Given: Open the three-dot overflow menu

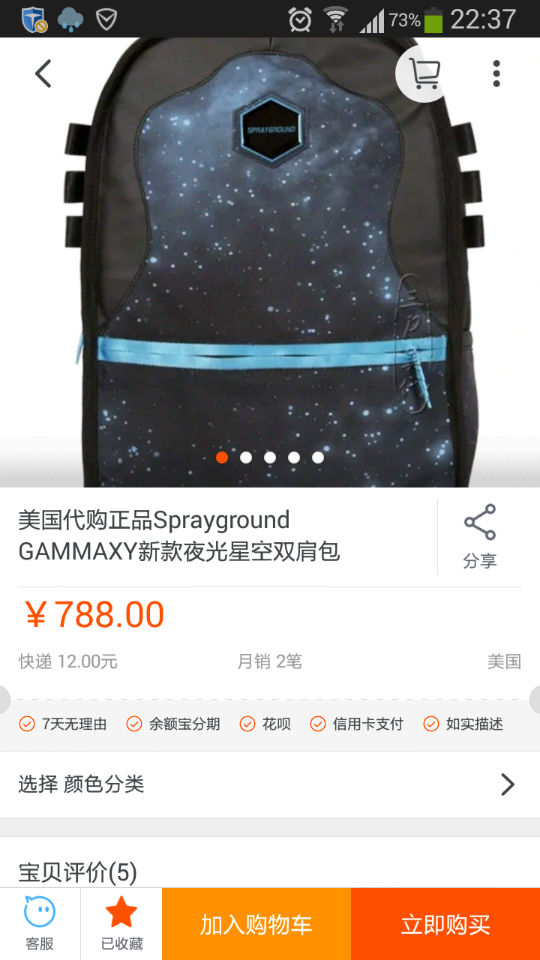Looking at the screenshot, I should pyautogui.click(x=497, y=74).
